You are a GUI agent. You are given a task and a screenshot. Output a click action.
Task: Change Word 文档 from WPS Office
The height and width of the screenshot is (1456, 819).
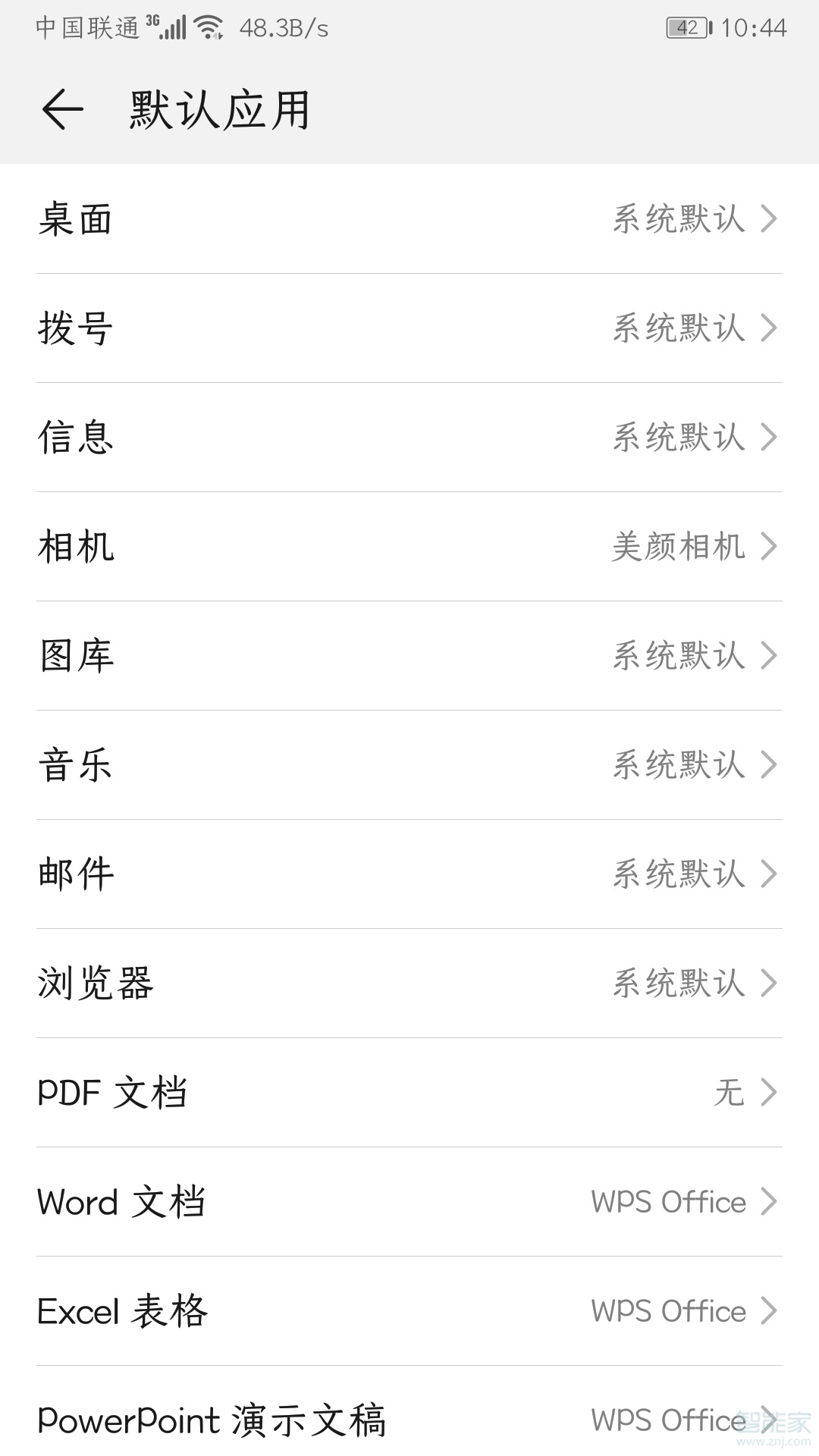pyautogui.click(x=409, y=1201)
